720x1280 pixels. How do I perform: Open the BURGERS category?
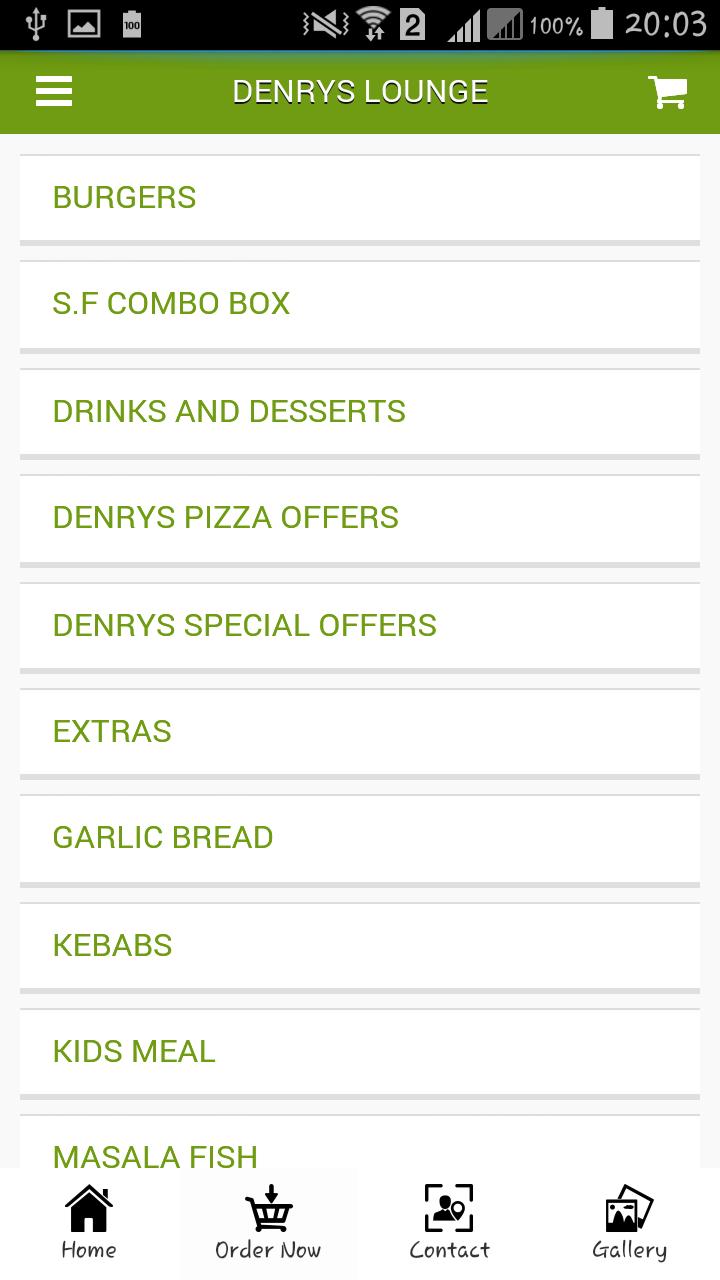pyautogui.click(x=360, y=198)
